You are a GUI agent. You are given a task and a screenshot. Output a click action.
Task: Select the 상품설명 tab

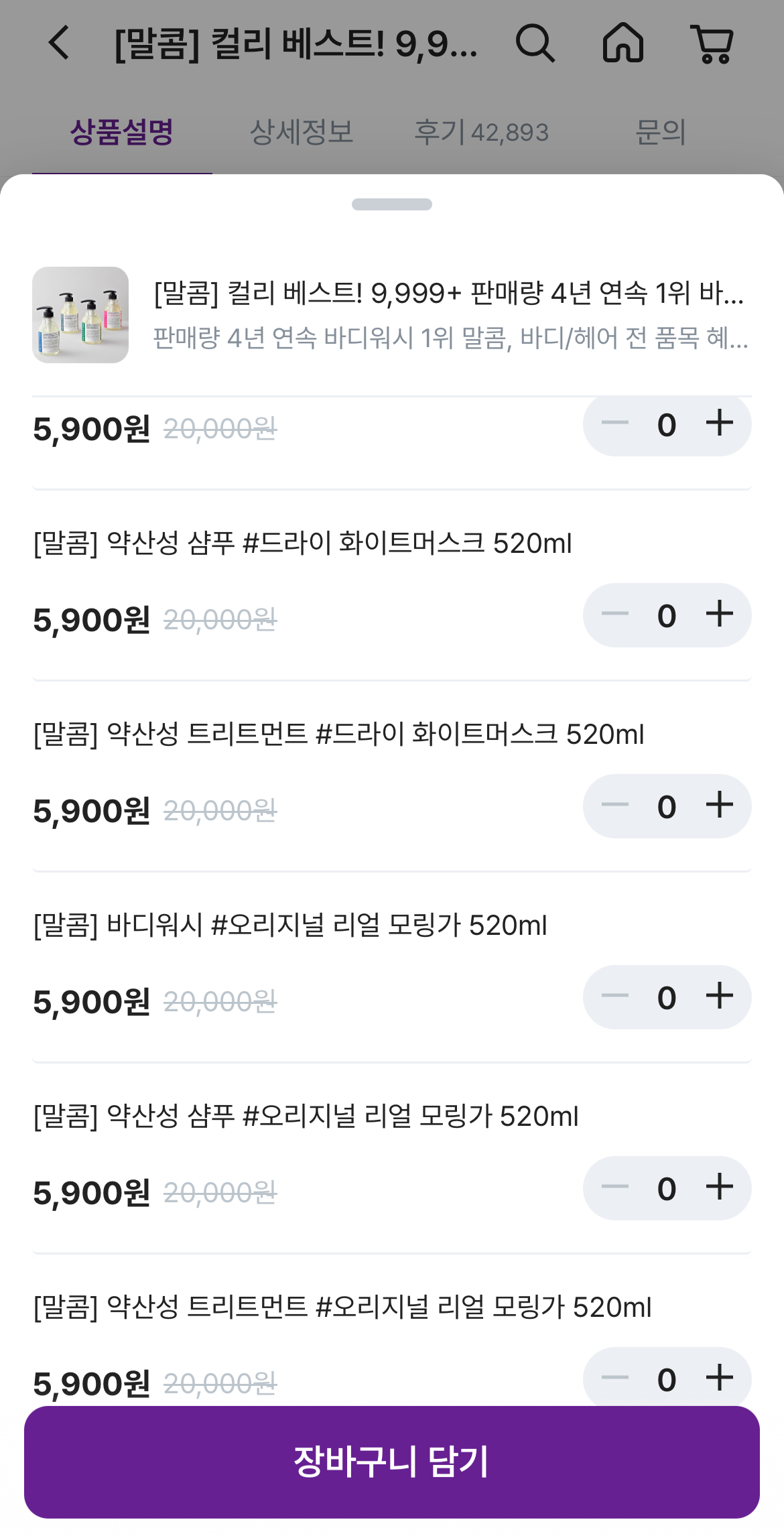[122, 132]
